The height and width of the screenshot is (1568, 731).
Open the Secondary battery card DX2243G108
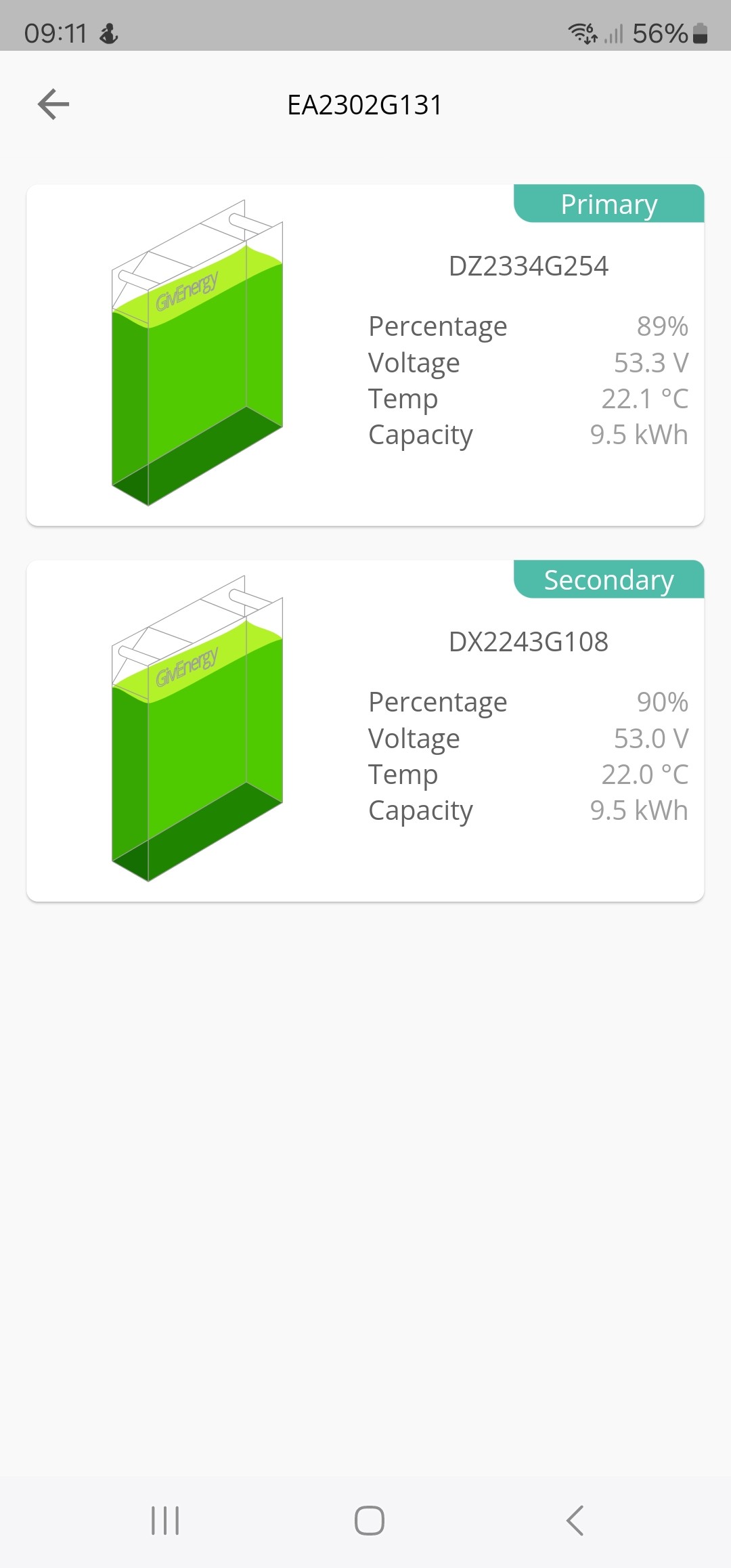pos(365,731)
